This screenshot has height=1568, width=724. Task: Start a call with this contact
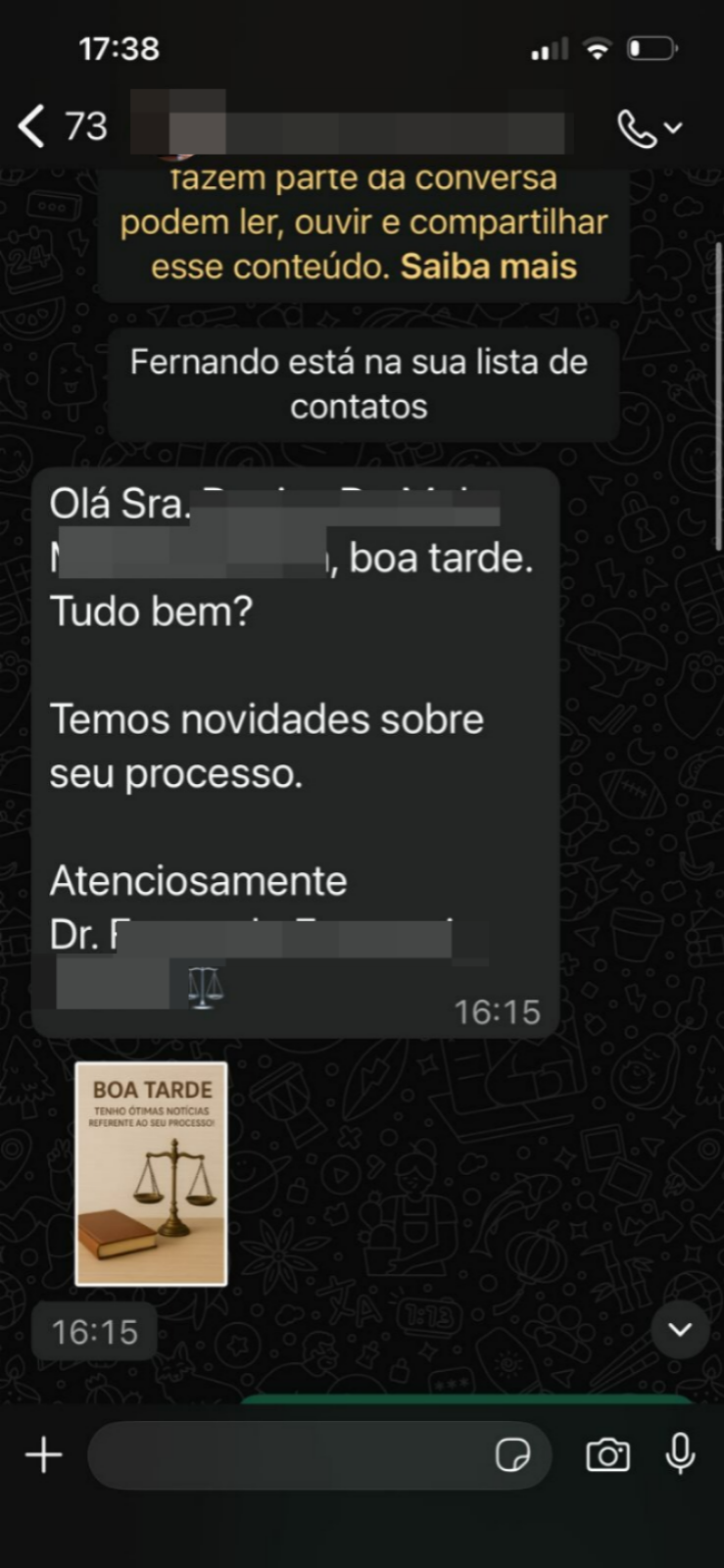pos(639,128)
